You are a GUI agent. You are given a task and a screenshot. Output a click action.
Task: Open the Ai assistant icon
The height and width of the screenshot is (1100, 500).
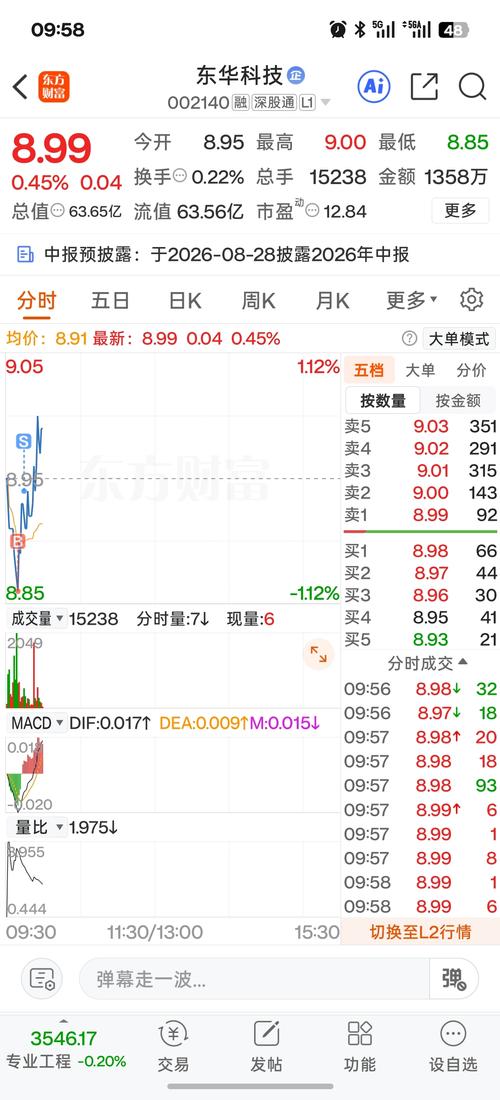click(x=374, y=86)
